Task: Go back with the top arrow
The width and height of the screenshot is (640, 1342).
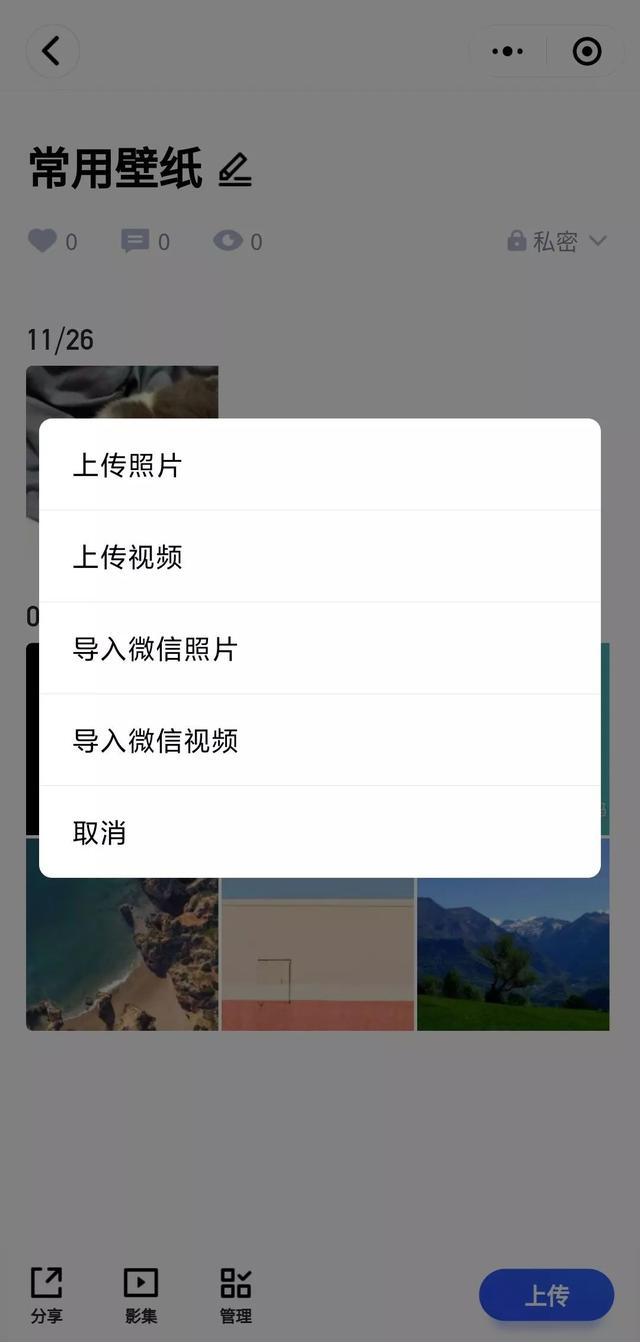Action: click(52, 50)
